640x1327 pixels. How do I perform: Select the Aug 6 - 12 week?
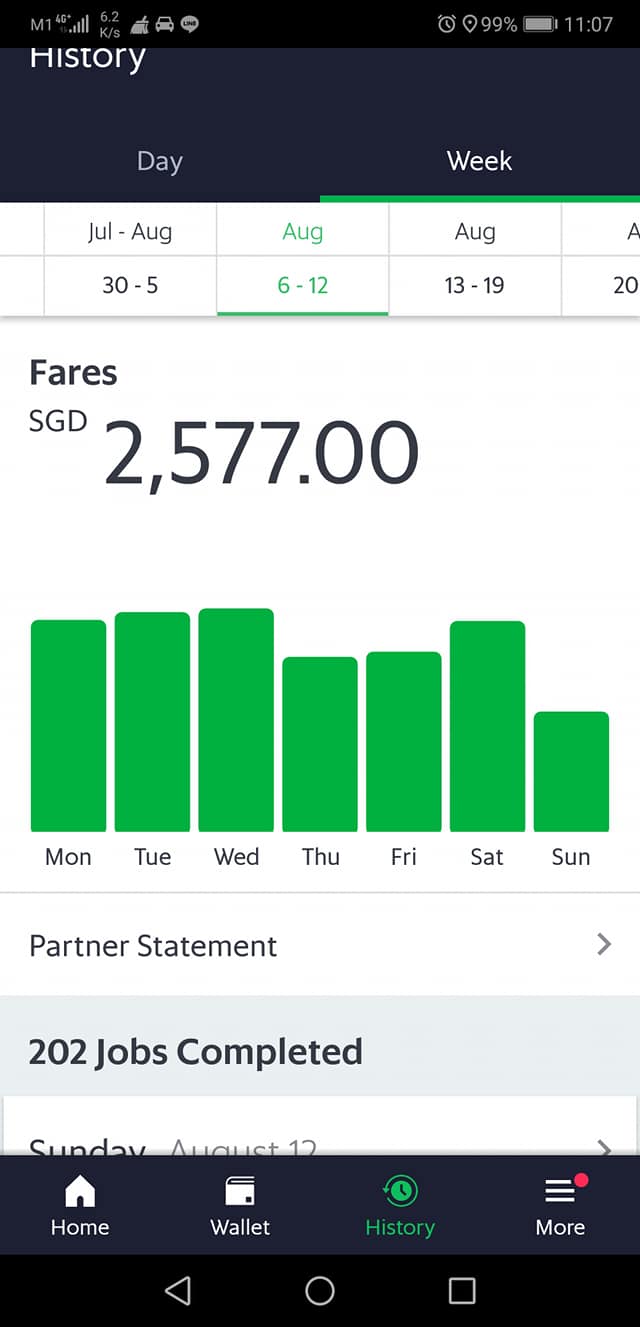(303, 258)
